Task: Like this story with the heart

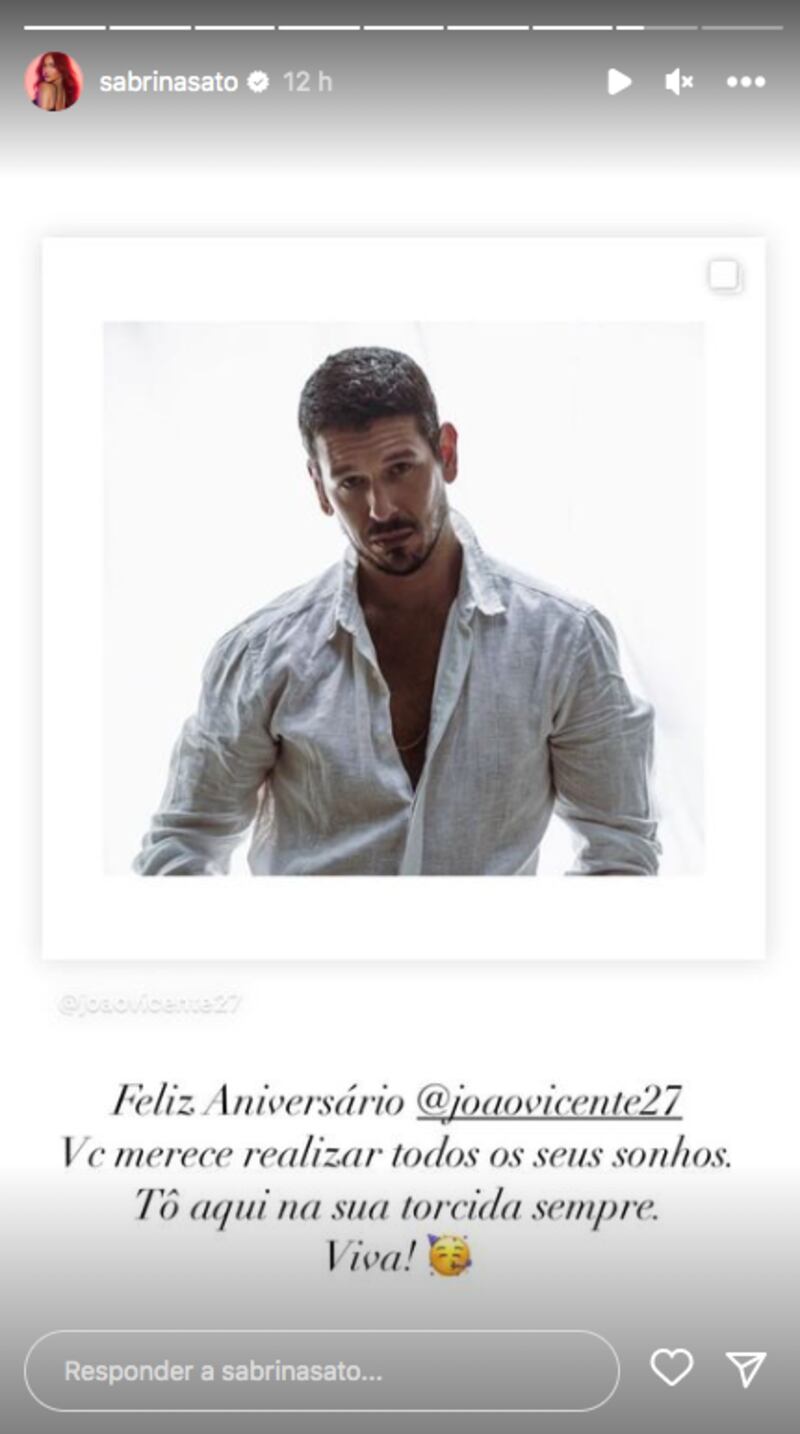Action: [671, 1368]
